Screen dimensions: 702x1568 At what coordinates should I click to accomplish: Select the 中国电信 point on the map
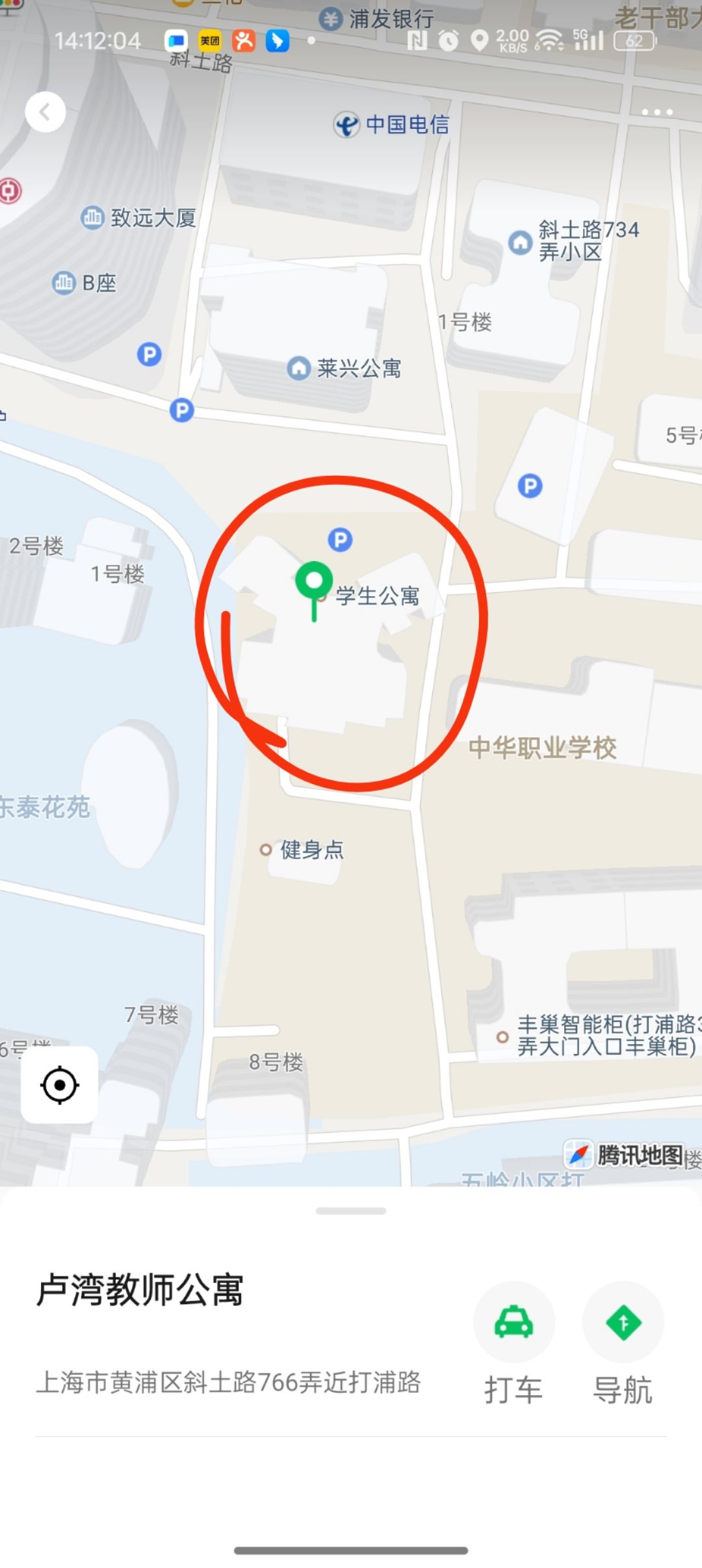[x=347, y=124]
